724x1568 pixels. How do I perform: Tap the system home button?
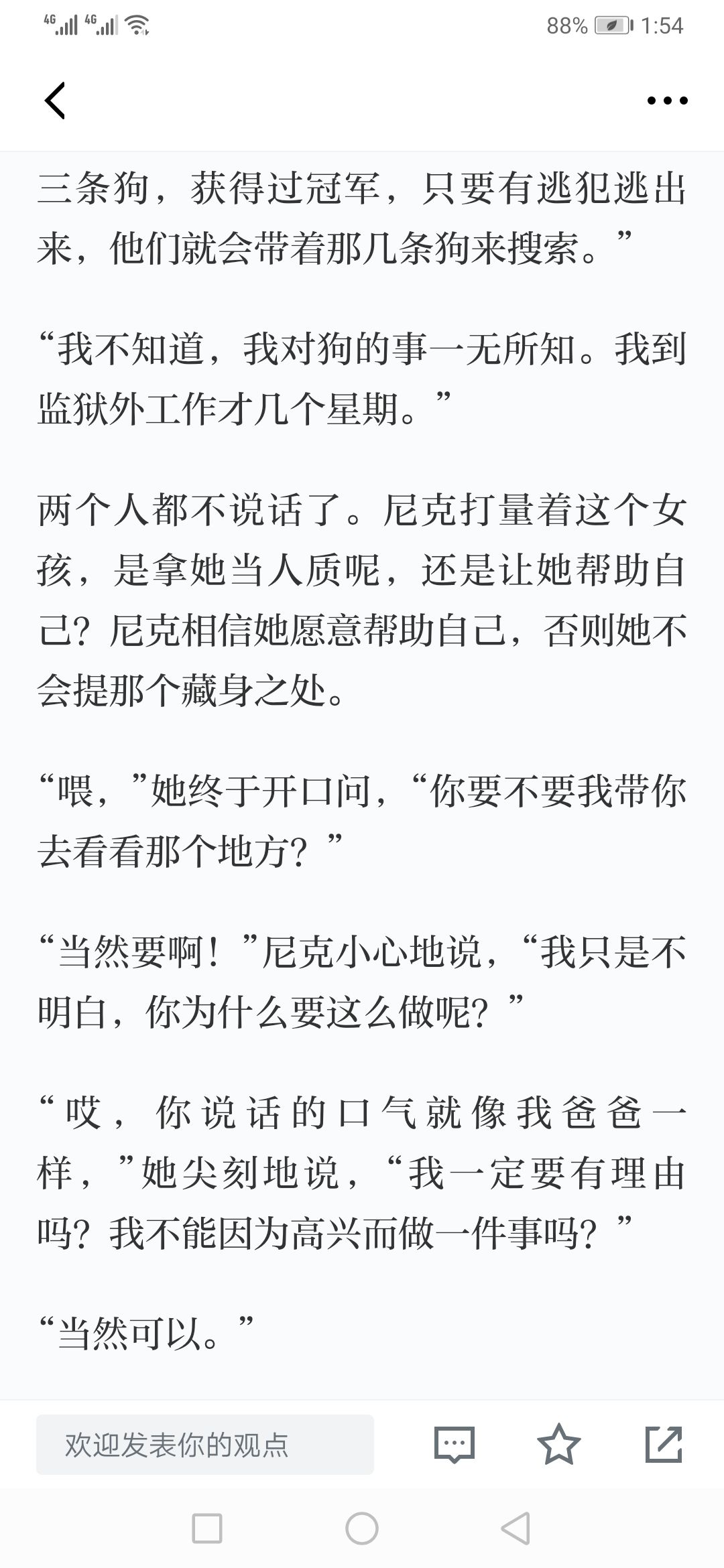(362, 1528)
